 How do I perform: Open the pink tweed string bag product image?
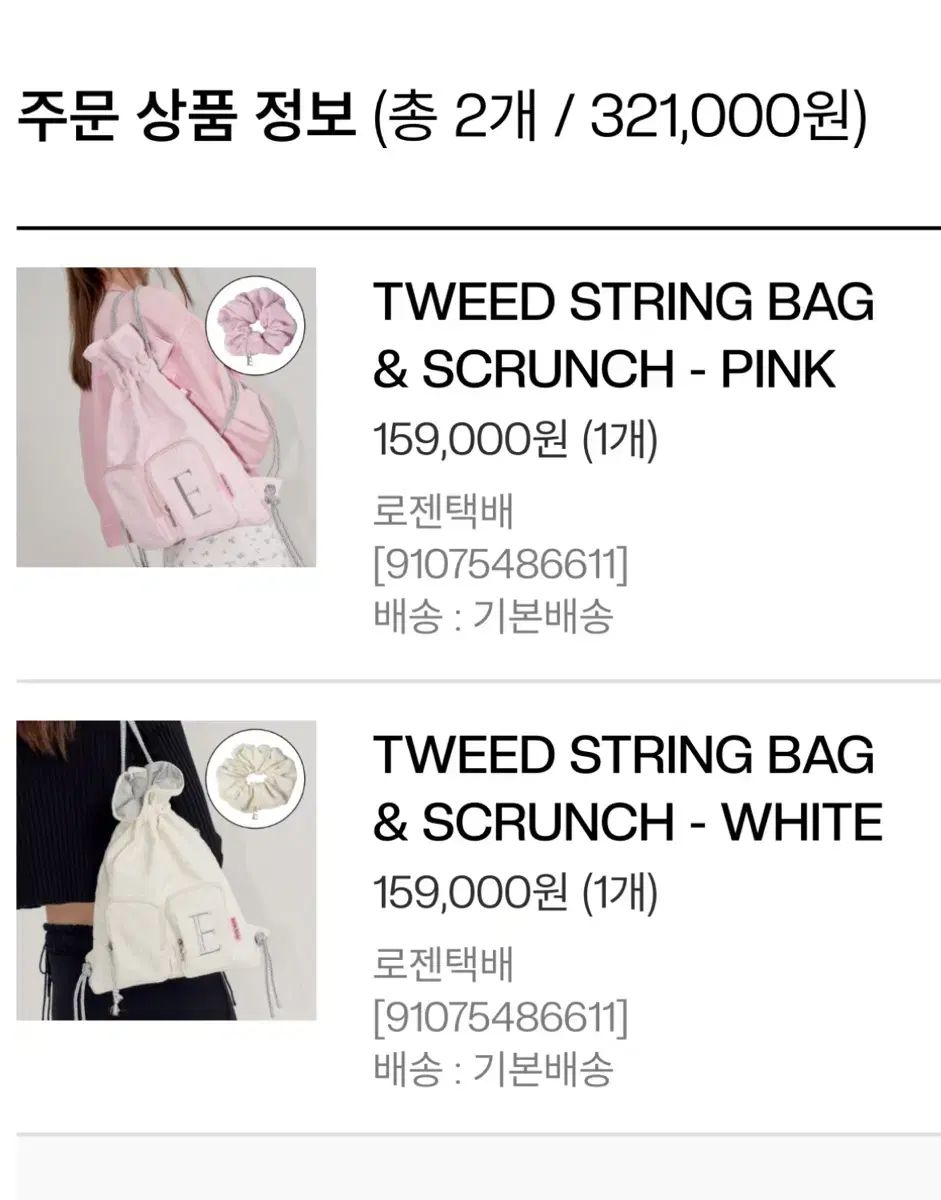(x=166, y=417)
